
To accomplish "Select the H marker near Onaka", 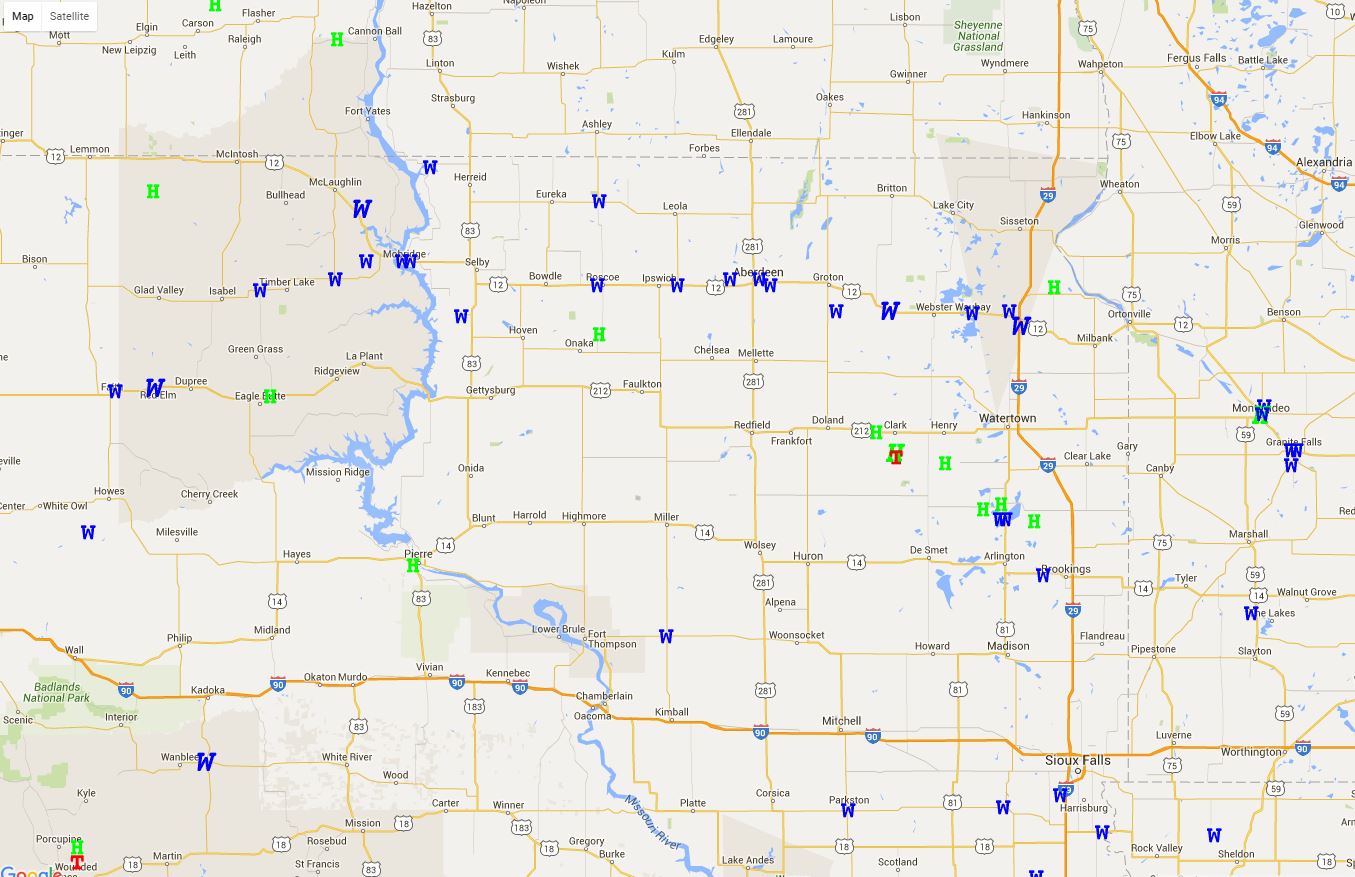I will (599, 334).
